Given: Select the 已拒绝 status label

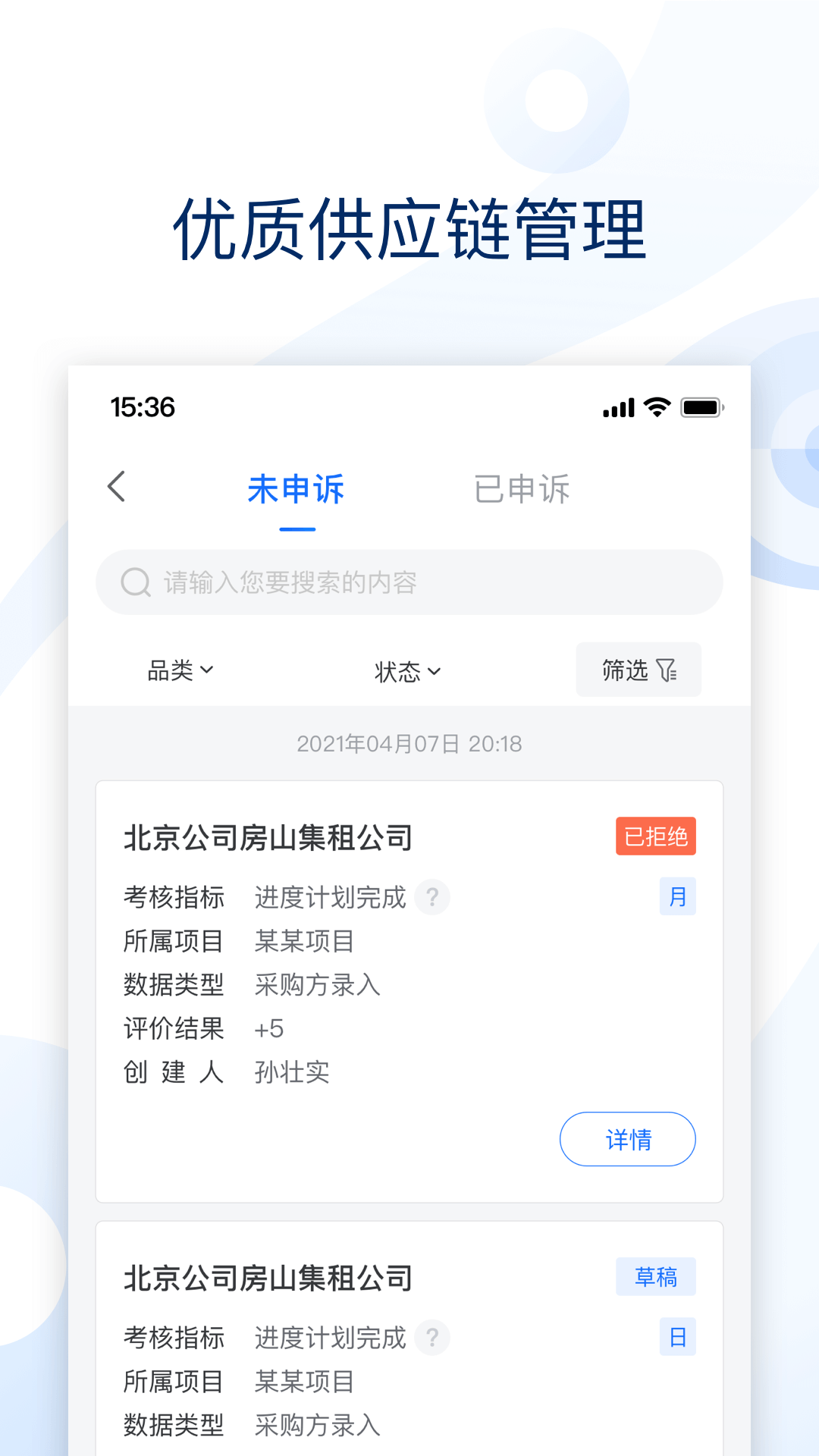Looking at the screenshot, I should pyautogui.click(x=656, y=836).
